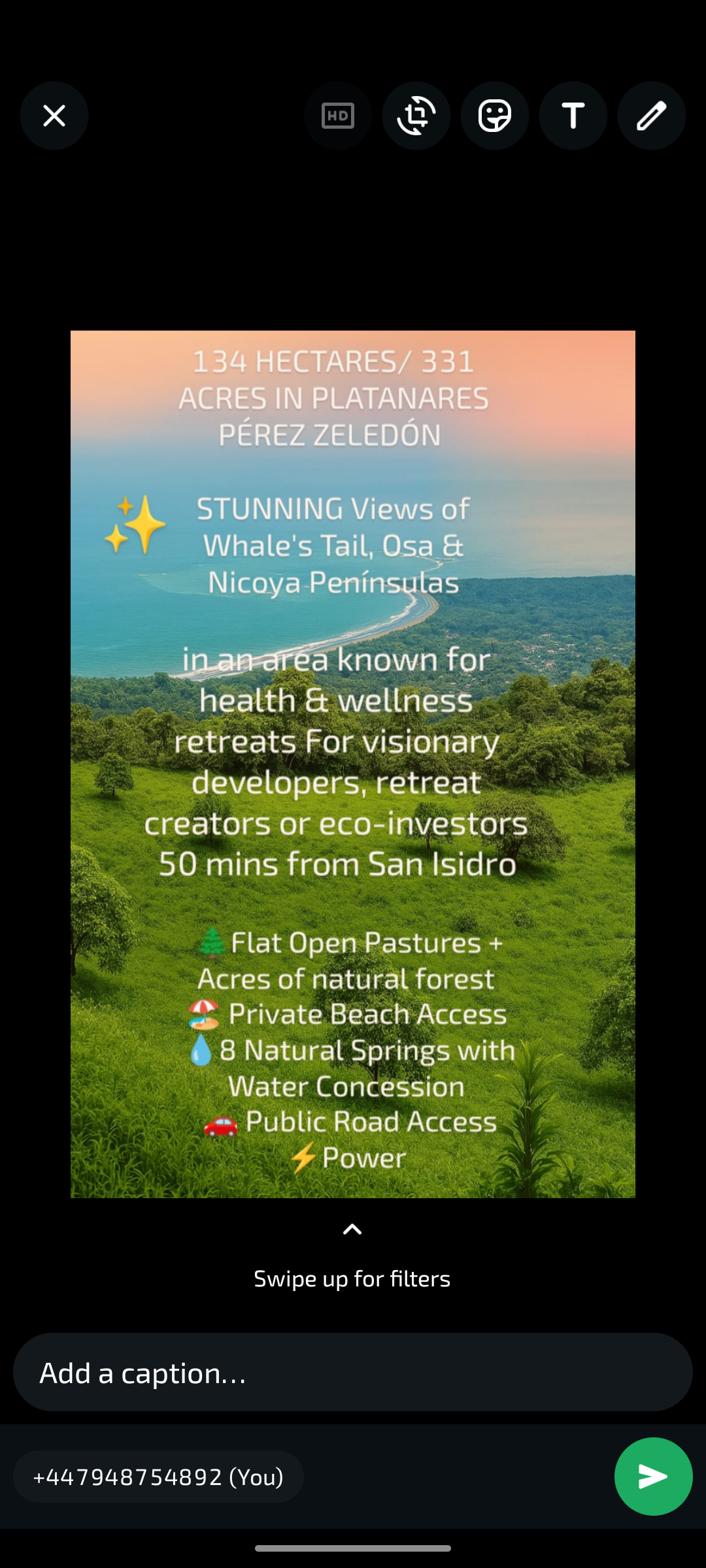Add a sticker or emoji
The height and width of the screenshot is (1568, 706).
coord(495,116)
